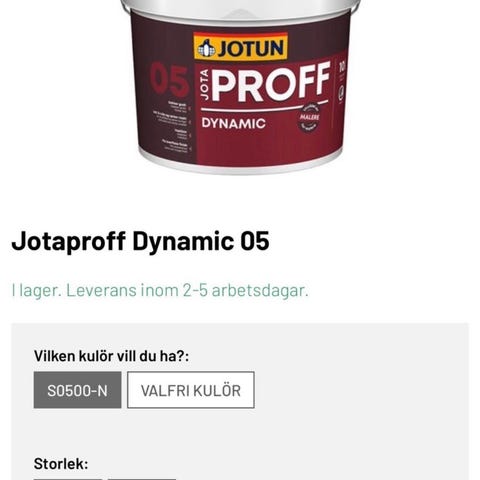Choose the VALFRI KULÖR option
Viewport: 480px width, 480px height.
191,390
